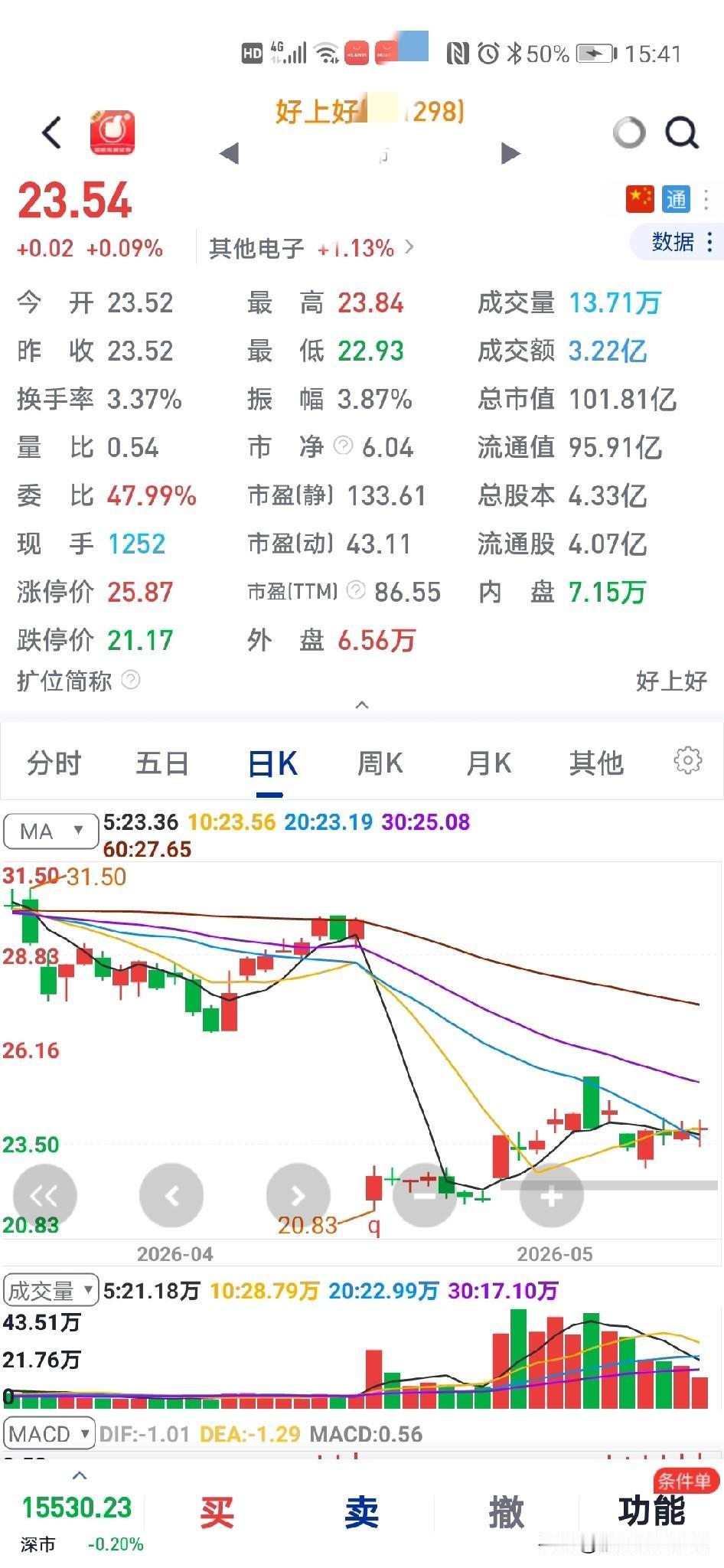This screenshot has width=724, height=1568.
Task: Switch to the 五日 chart tab
Action: [162, 763]
